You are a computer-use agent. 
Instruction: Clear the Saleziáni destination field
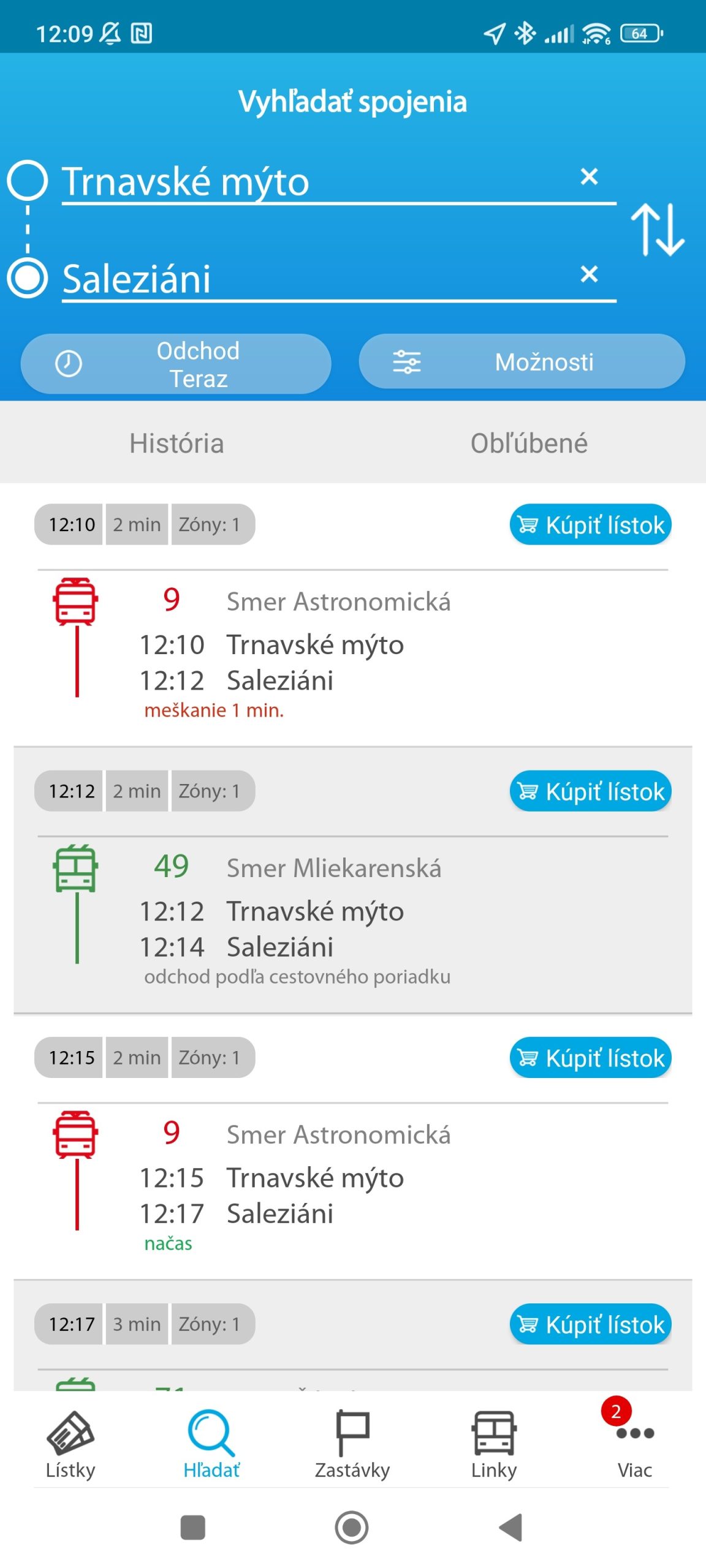pos(589,274)
